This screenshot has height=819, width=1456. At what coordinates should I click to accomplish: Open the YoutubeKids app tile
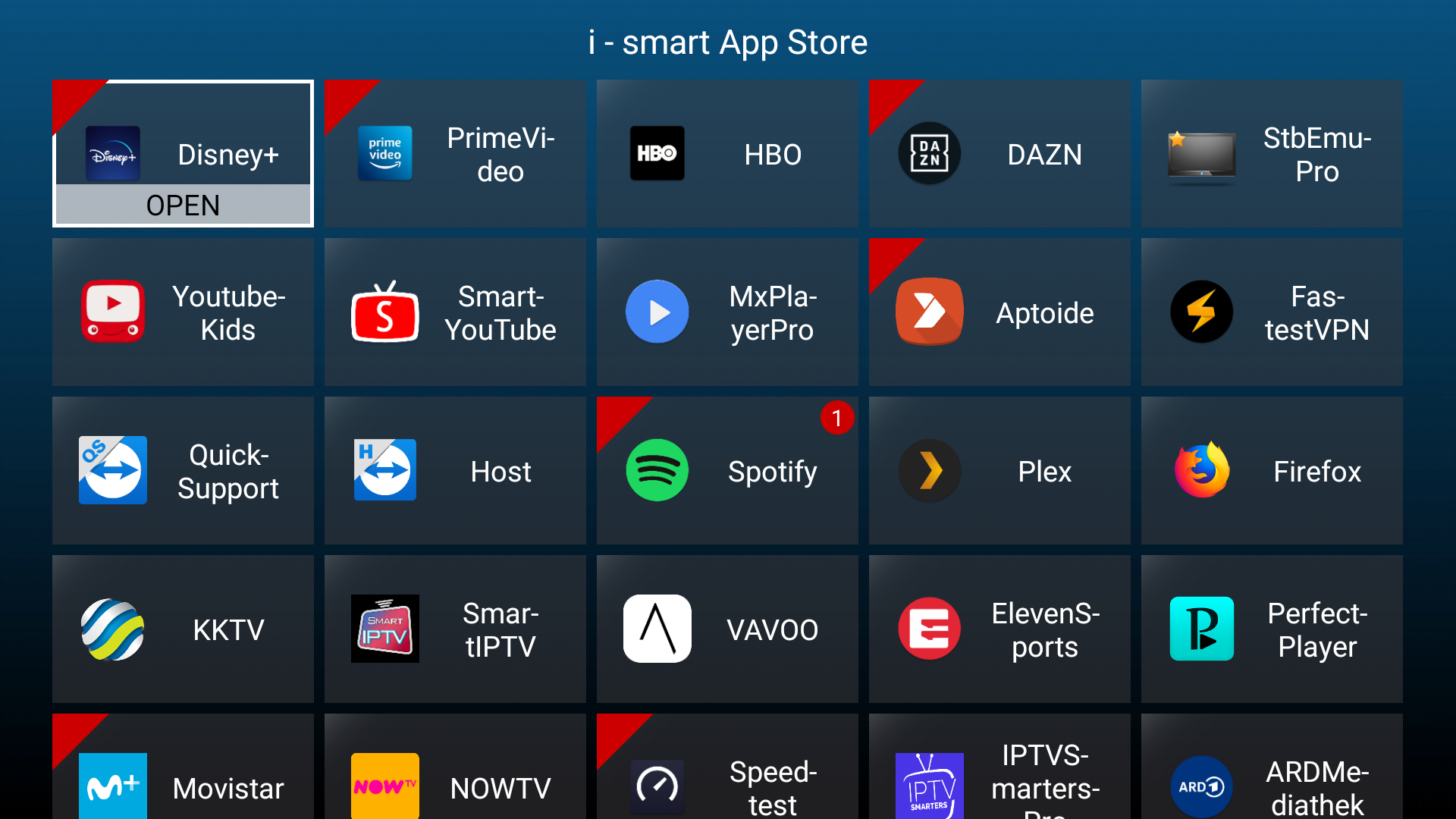tap(183, 312)
